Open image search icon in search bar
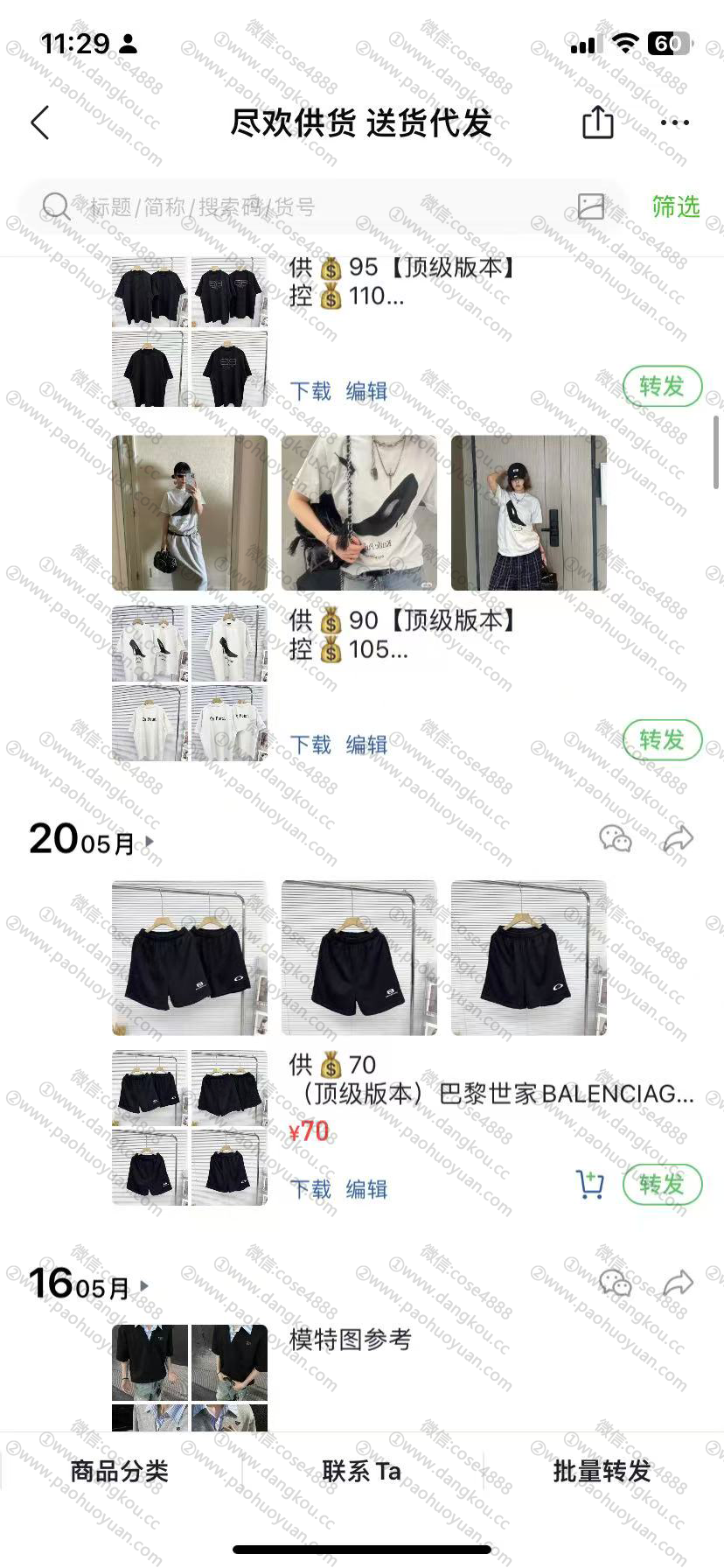The height and width of the screenshot is (1568, 724). [x=591, y=206]
